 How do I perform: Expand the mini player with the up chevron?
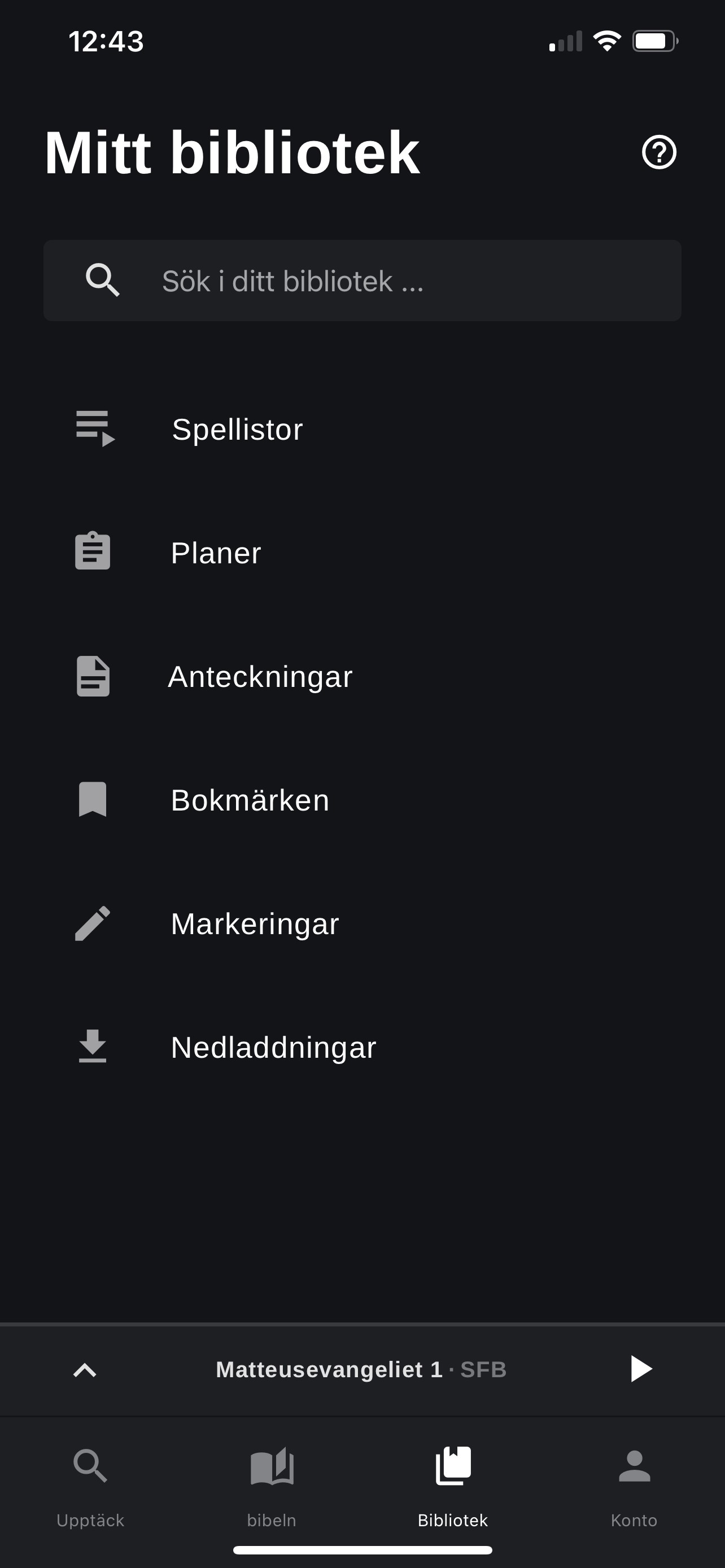[x=85, y=1369]
